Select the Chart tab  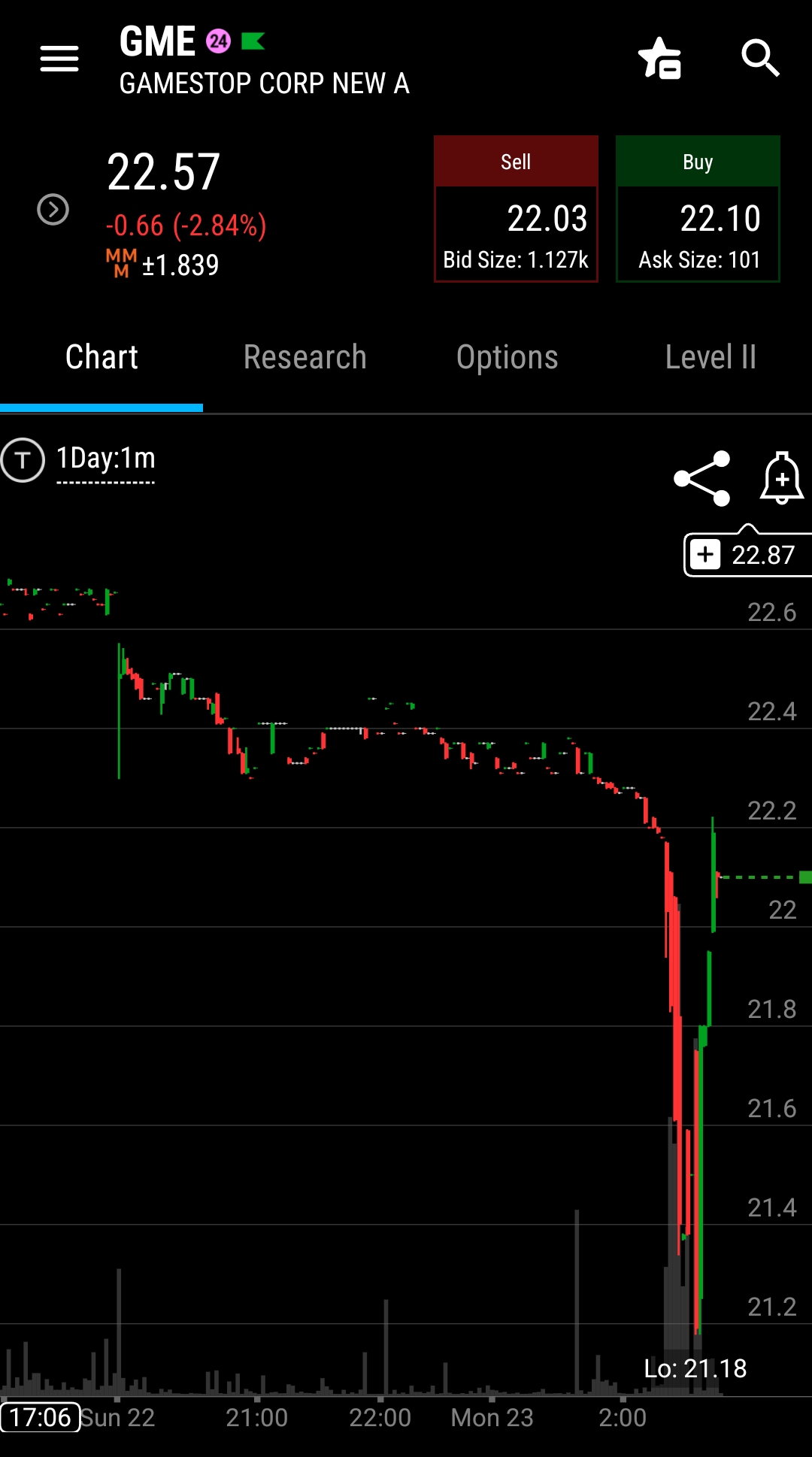click(101, 357)
